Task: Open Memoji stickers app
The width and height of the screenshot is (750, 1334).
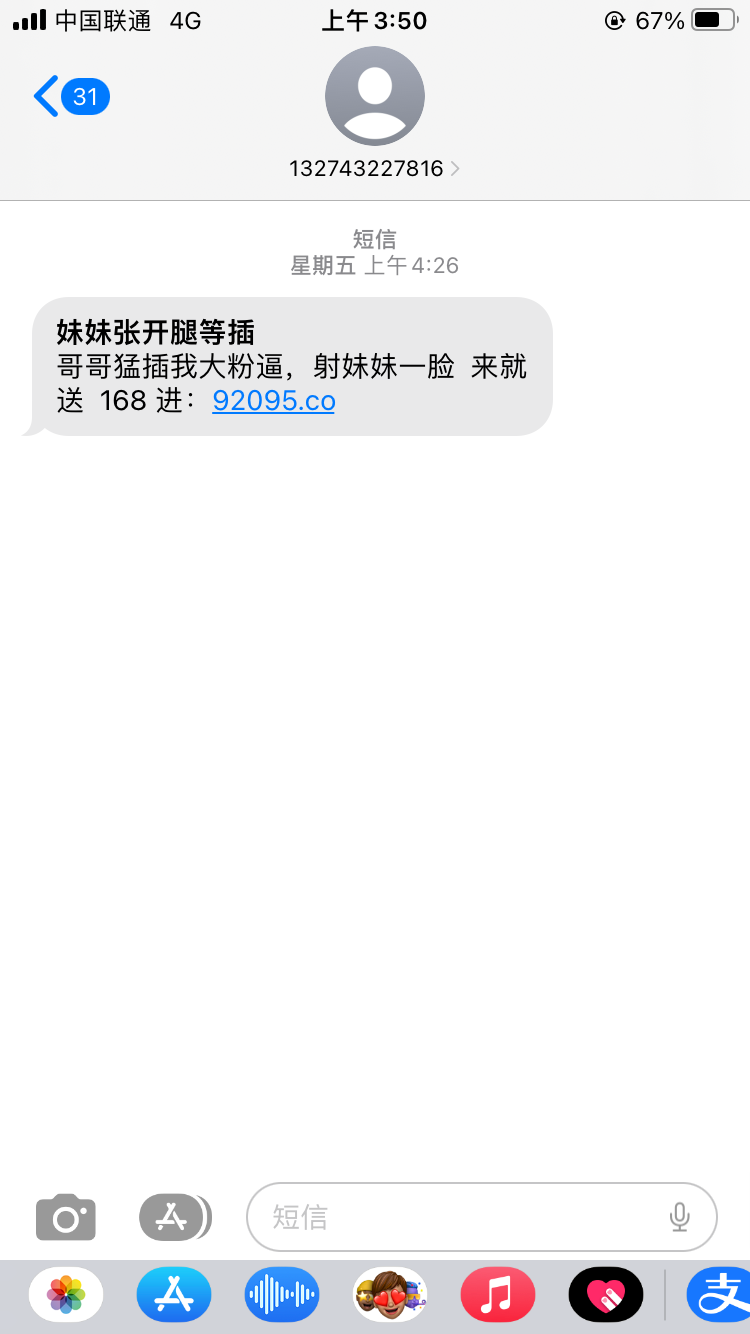Action: pyautogui.click(x=390, y=1295)
